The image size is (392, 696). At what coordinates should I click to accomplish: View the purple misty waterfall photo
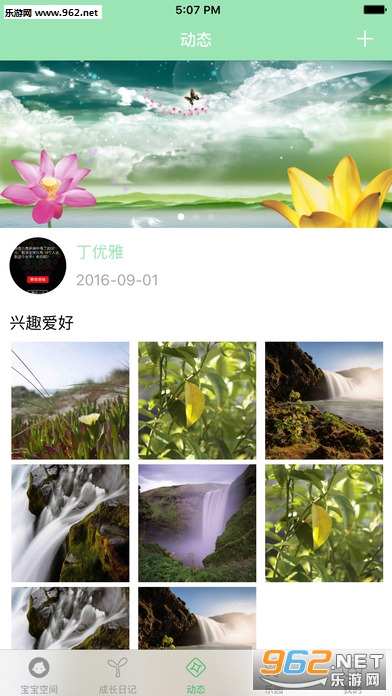click(x=197, y=523)
